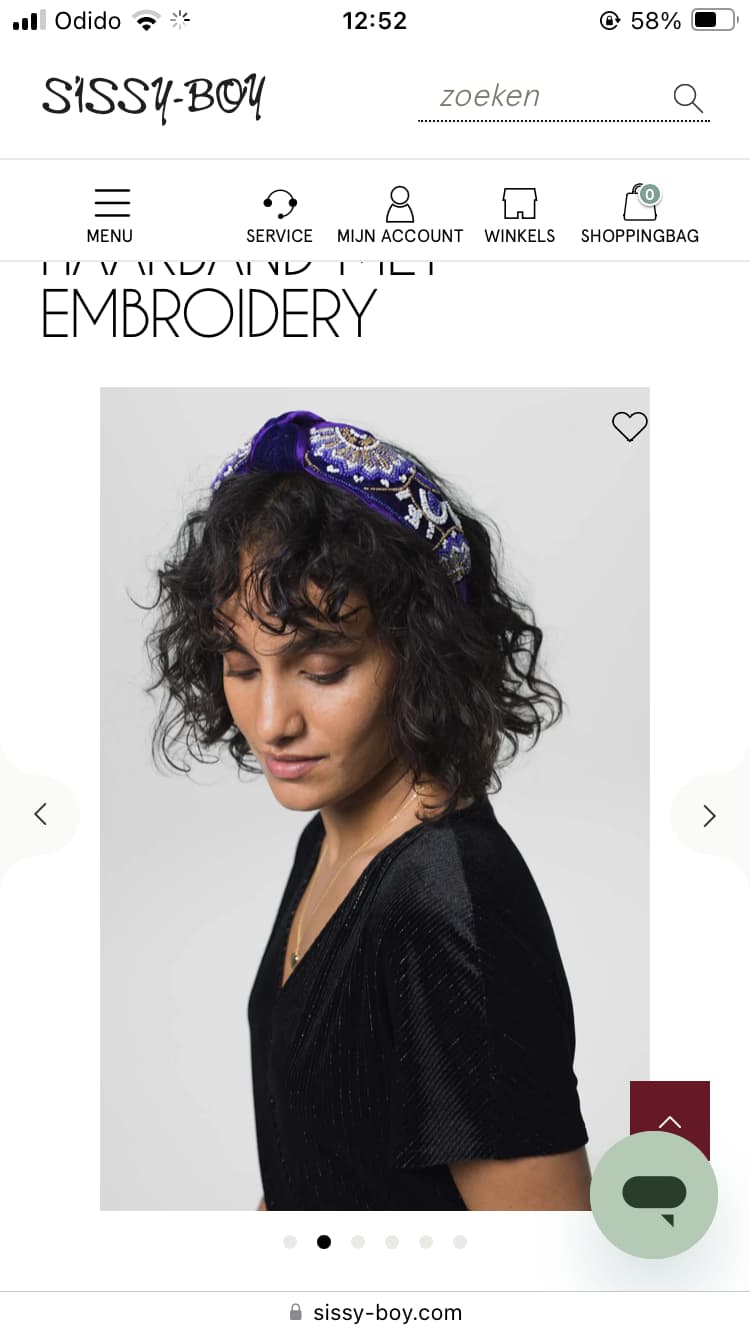
Task: Jump back to top with the red arrow button
Action: pyautogui.click(x=670, y=1120)
